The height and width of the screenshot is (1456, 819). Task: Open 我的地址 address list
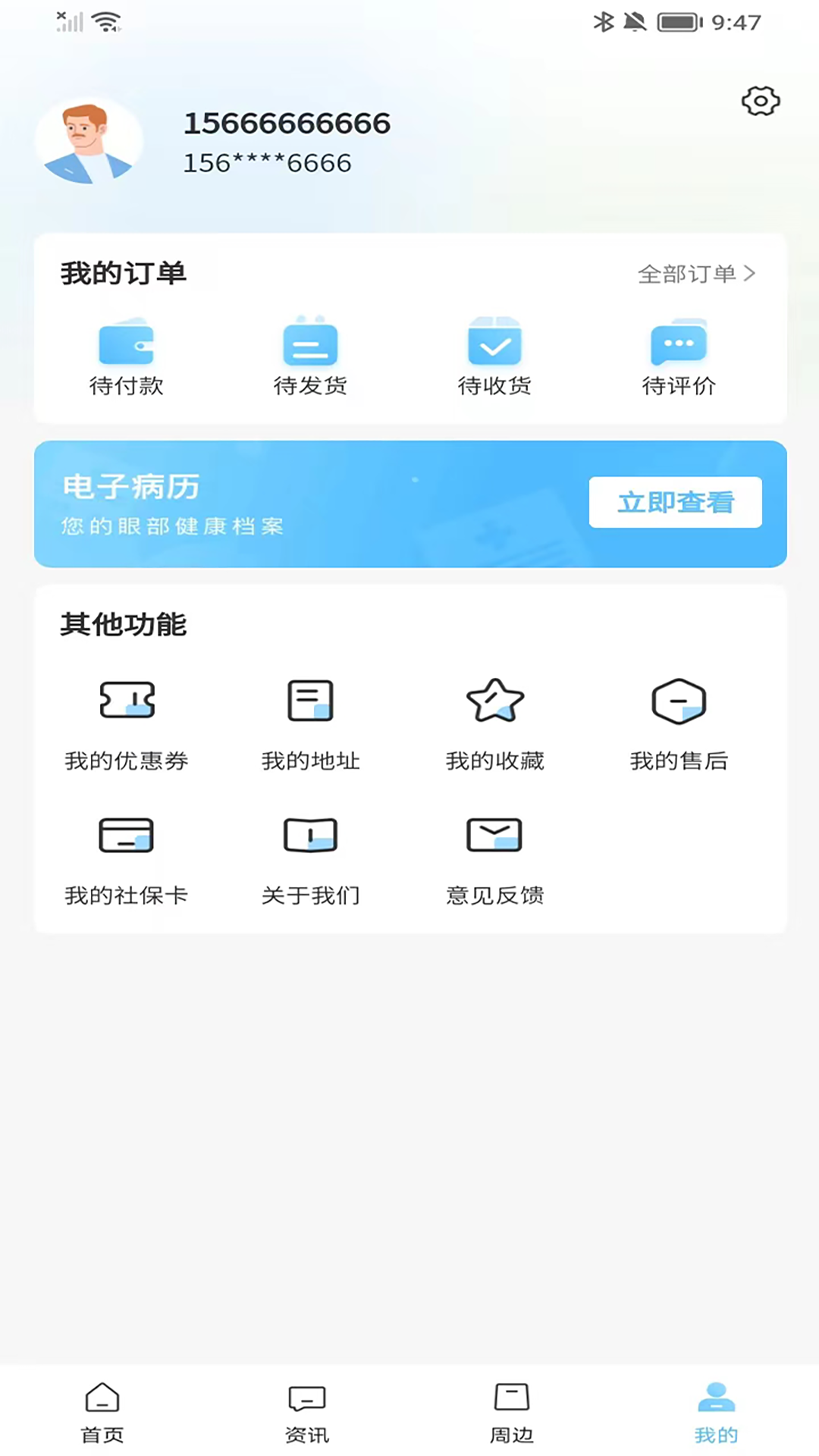pyautogui.click(x=310, y=723)
